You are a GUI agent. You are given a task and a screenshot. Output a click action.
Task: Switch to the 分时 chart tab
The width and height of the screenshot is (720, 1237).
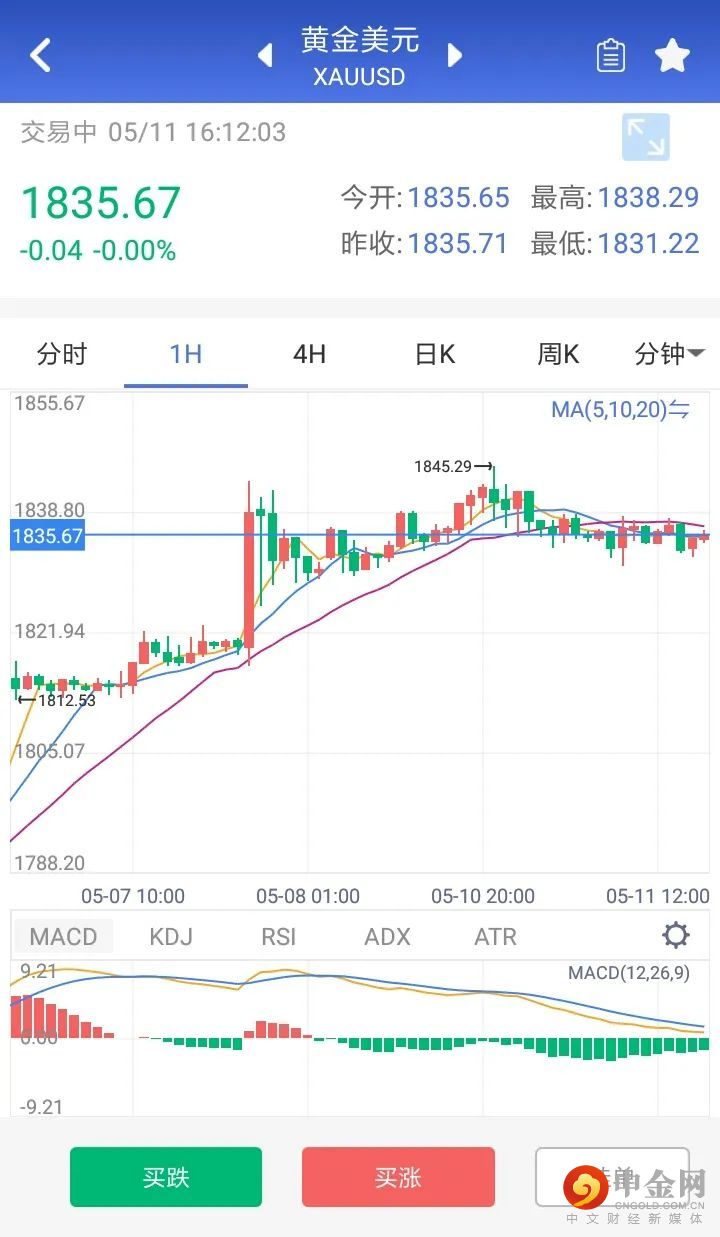62,354
